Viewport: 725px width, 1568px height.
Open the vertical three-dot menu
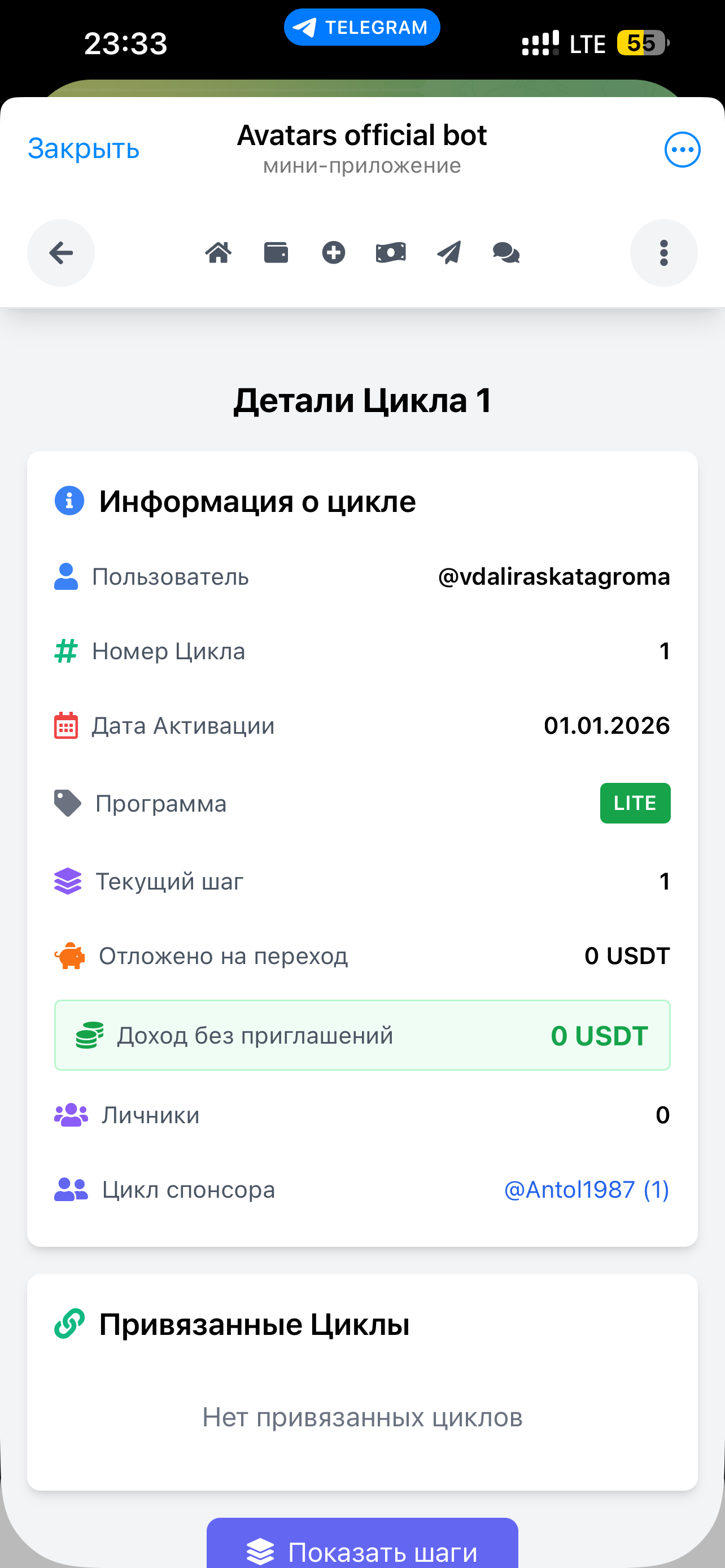point(663,253)
